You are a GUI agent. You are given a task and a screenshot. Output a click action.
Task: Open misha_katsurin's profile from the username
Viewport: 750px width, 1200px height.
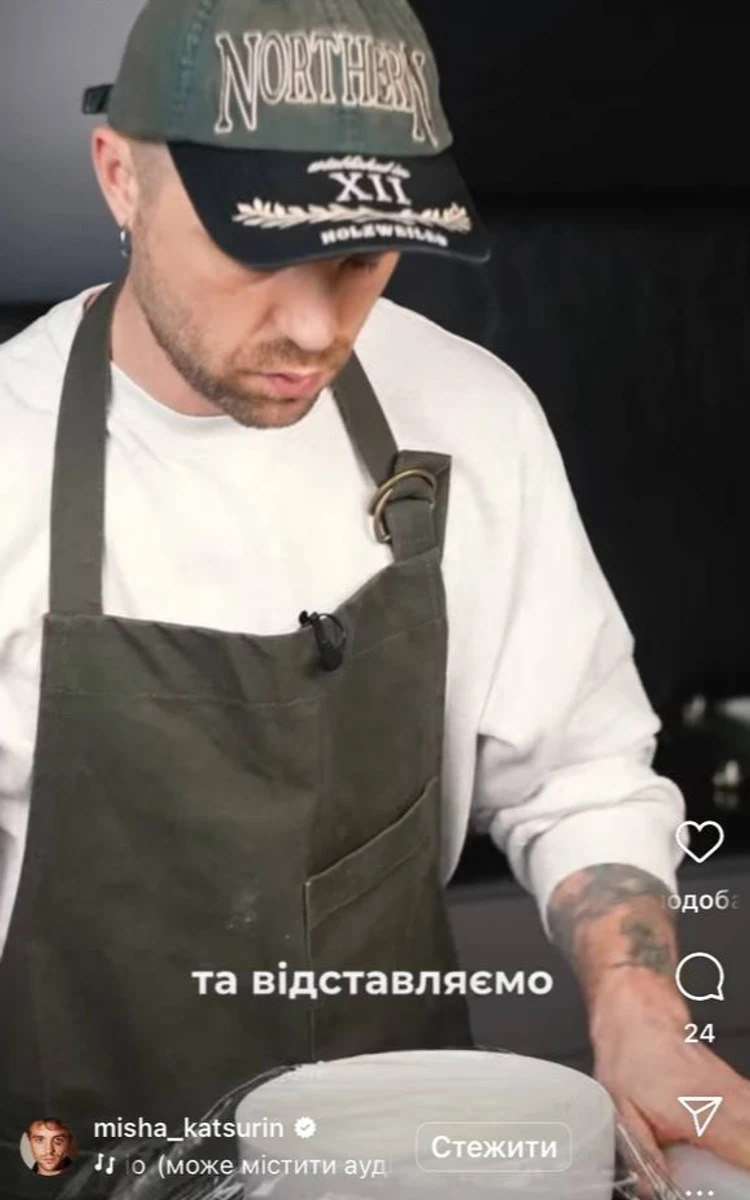[x=188, y=1128]
